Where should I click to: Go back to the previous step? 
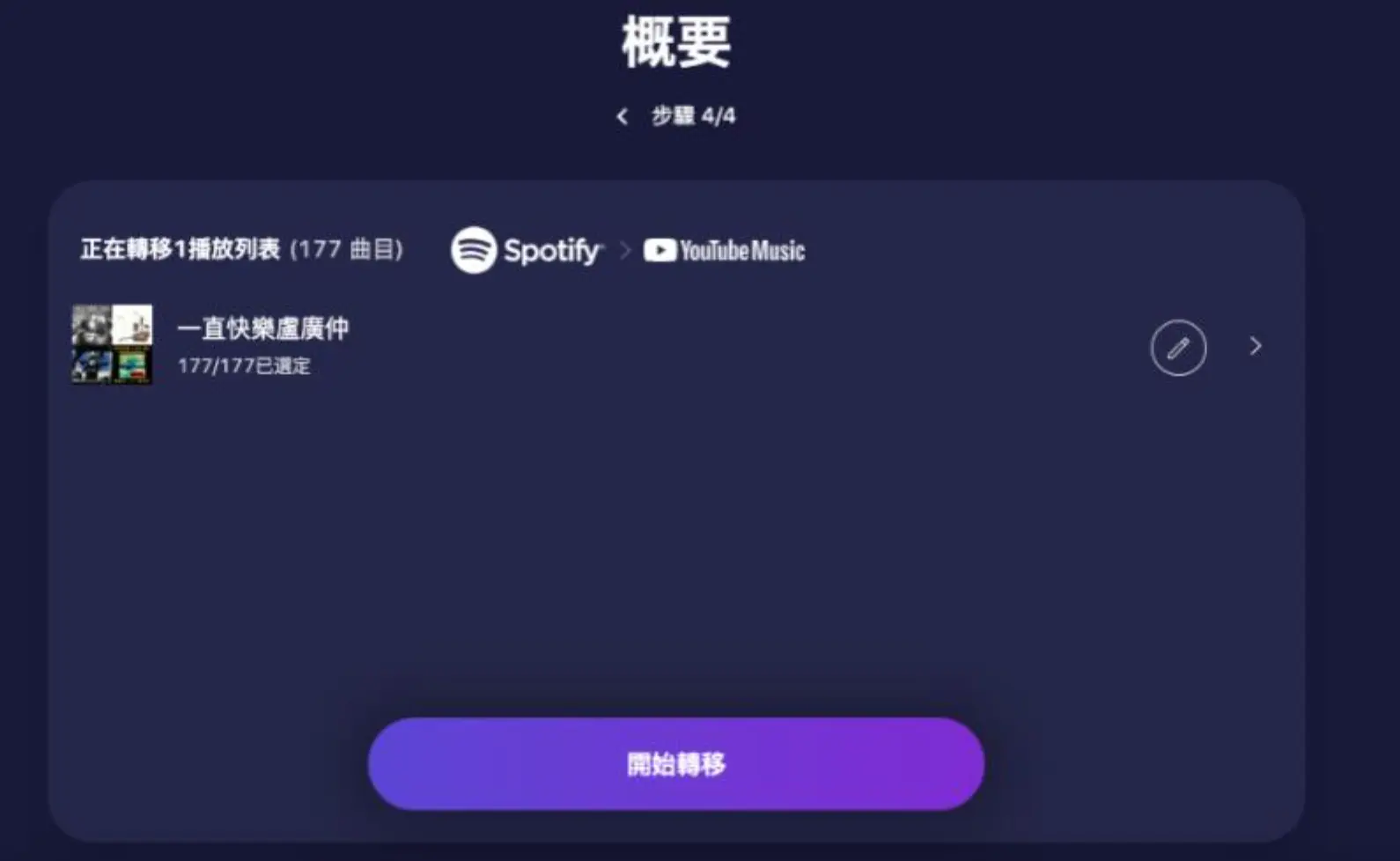click(x=623, y=116)
